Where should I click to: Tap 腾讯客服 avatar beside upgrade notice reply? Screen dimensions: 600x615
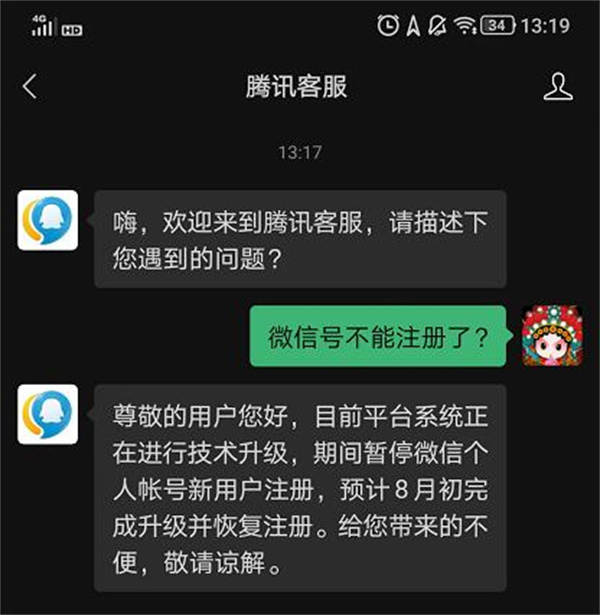[48, 414]
